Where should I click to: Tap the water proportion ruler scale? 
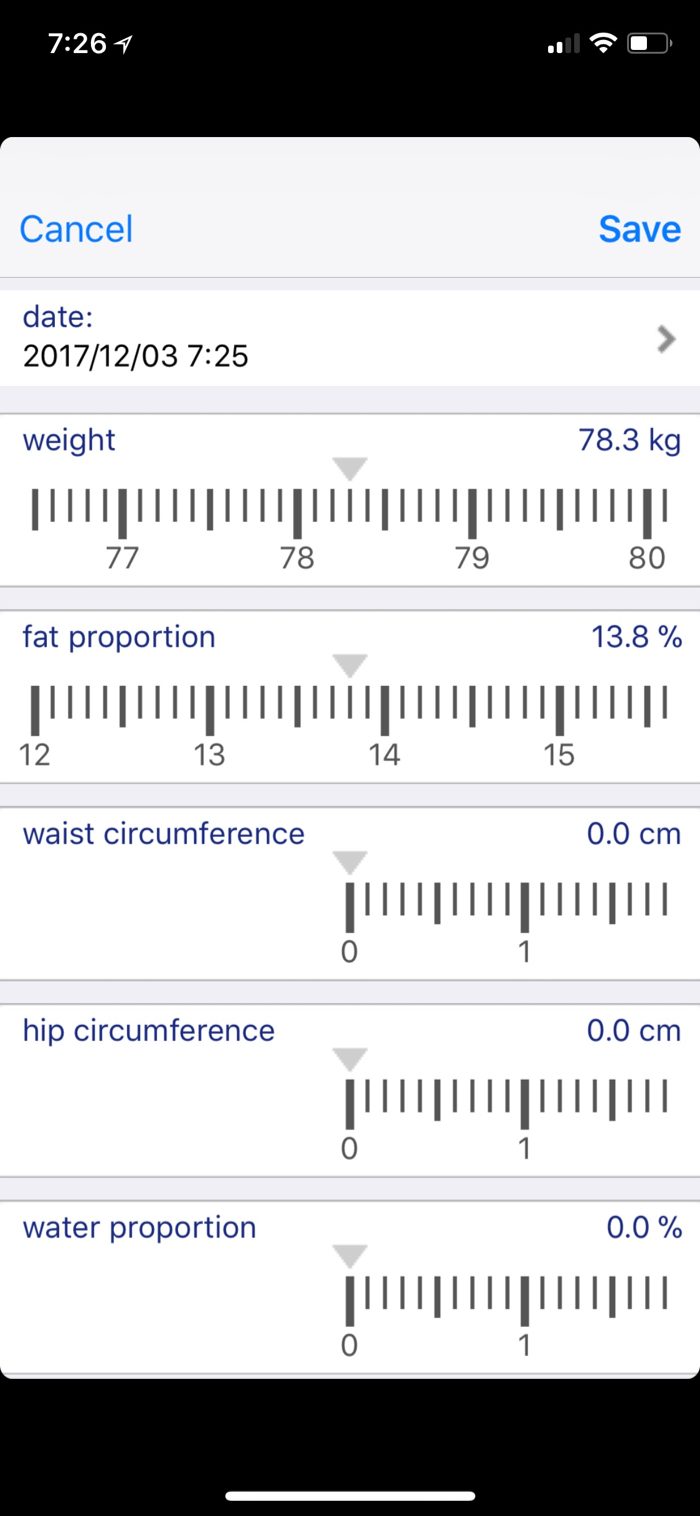click(506, 1299)
